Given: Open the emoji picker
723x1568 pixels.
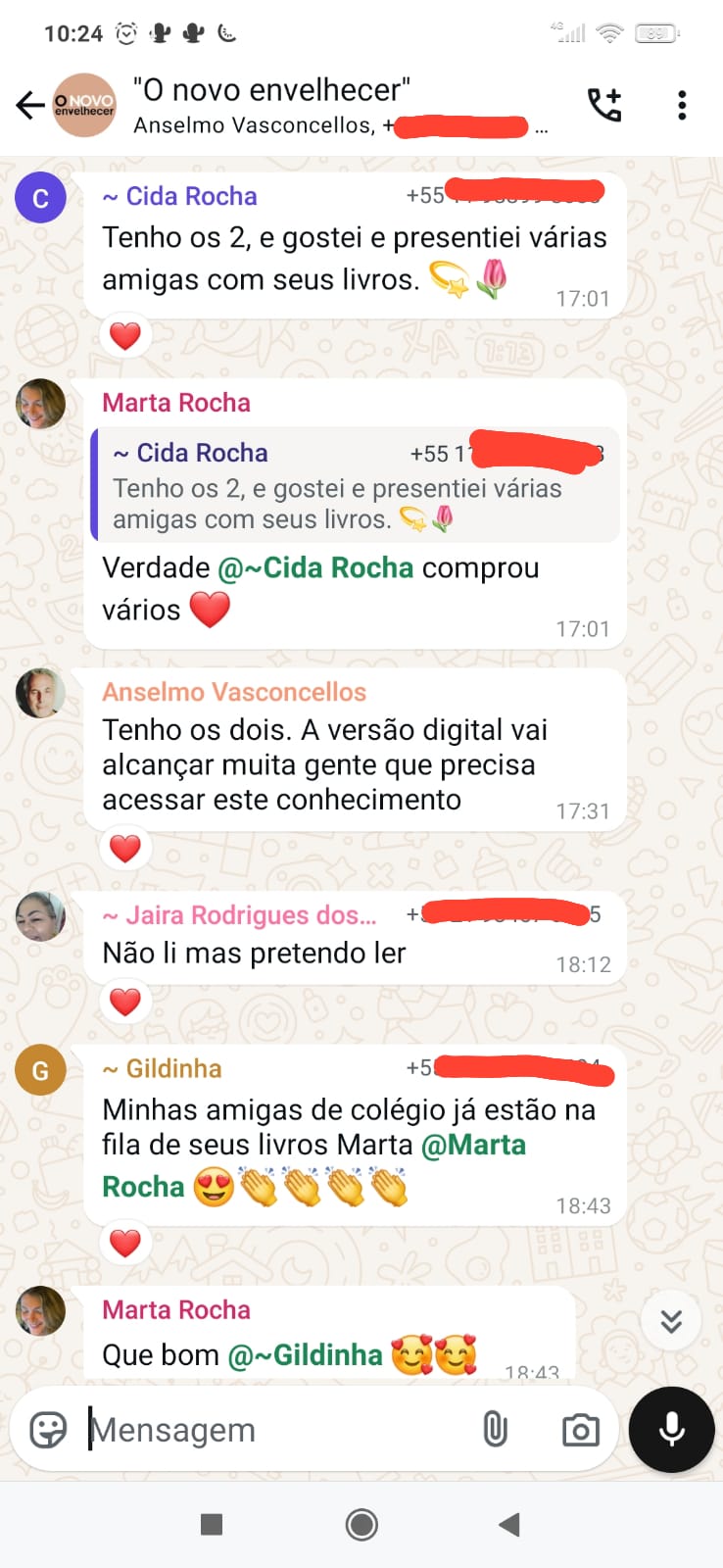Looking at the screenshot, I should tap(48, 1430).
